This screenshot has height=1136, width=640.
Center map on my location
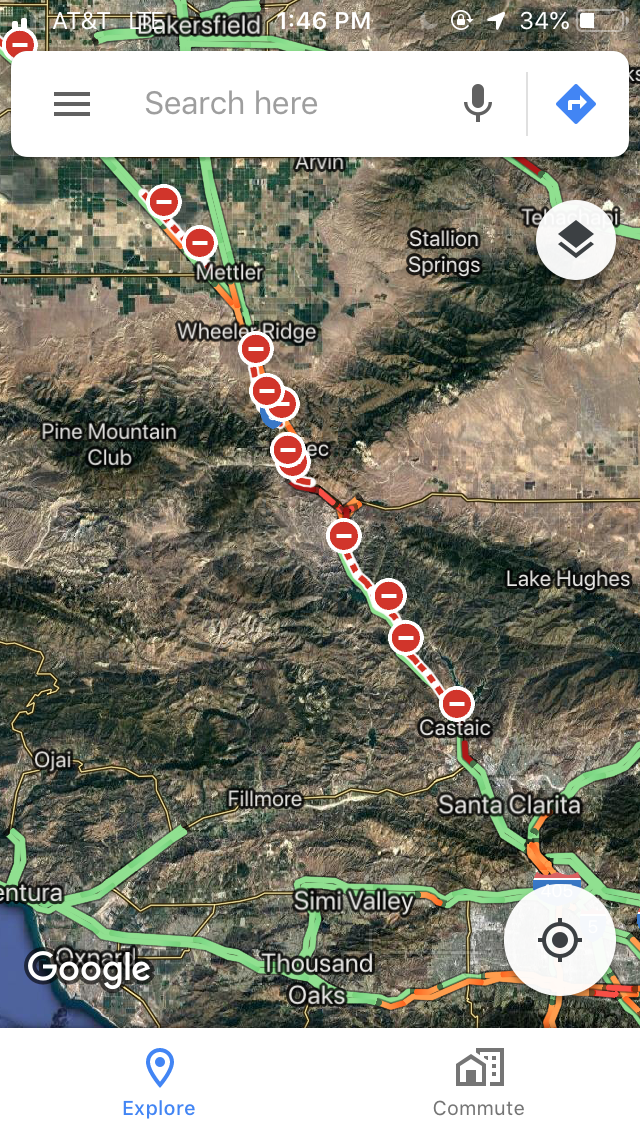point(559,940)
